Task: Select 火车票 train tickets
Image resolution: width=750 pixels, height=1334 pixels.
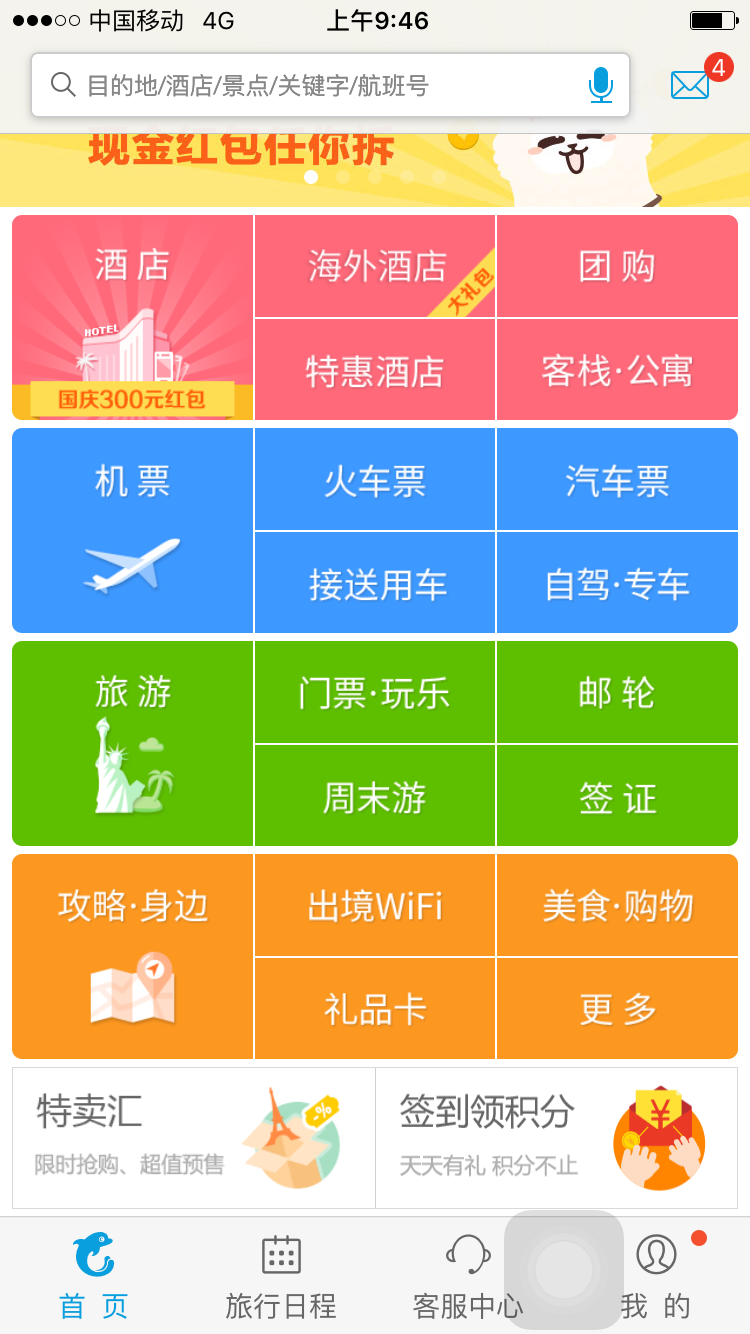Action: coord(375,479)
